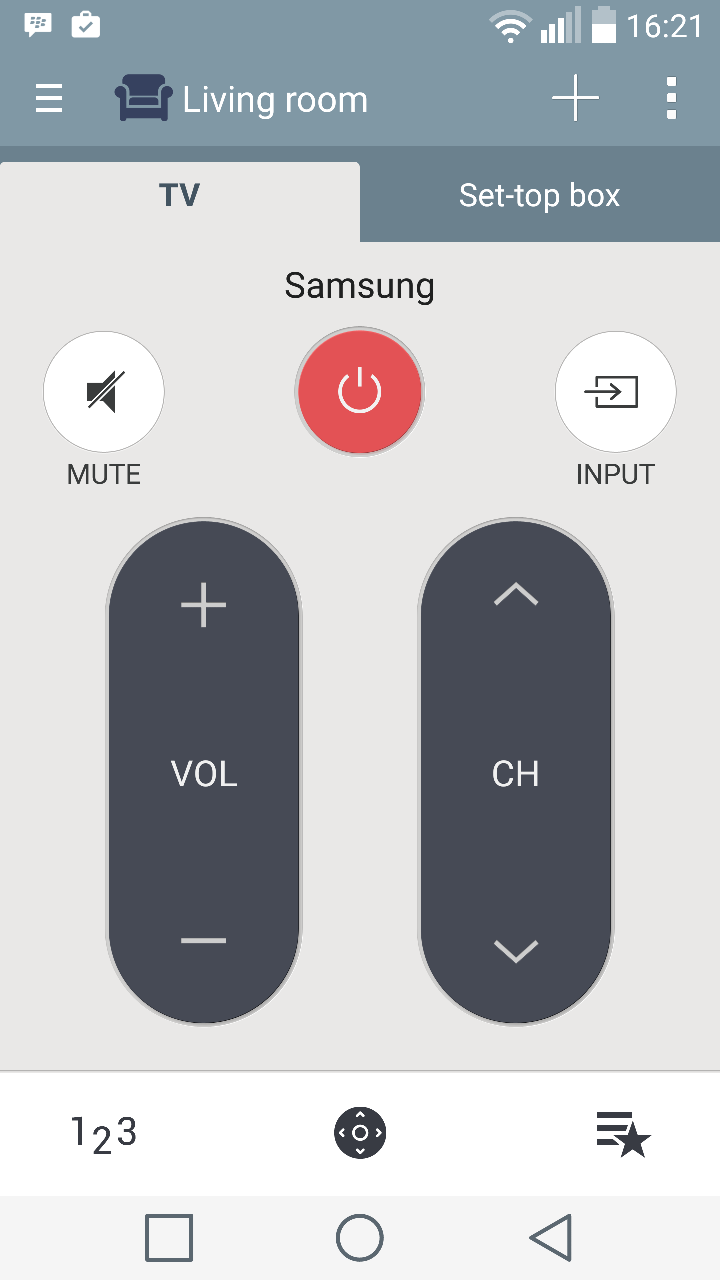Toggle the red power button
The image size is (720, 1280).
pyautogui.click(x=360, y=391)
